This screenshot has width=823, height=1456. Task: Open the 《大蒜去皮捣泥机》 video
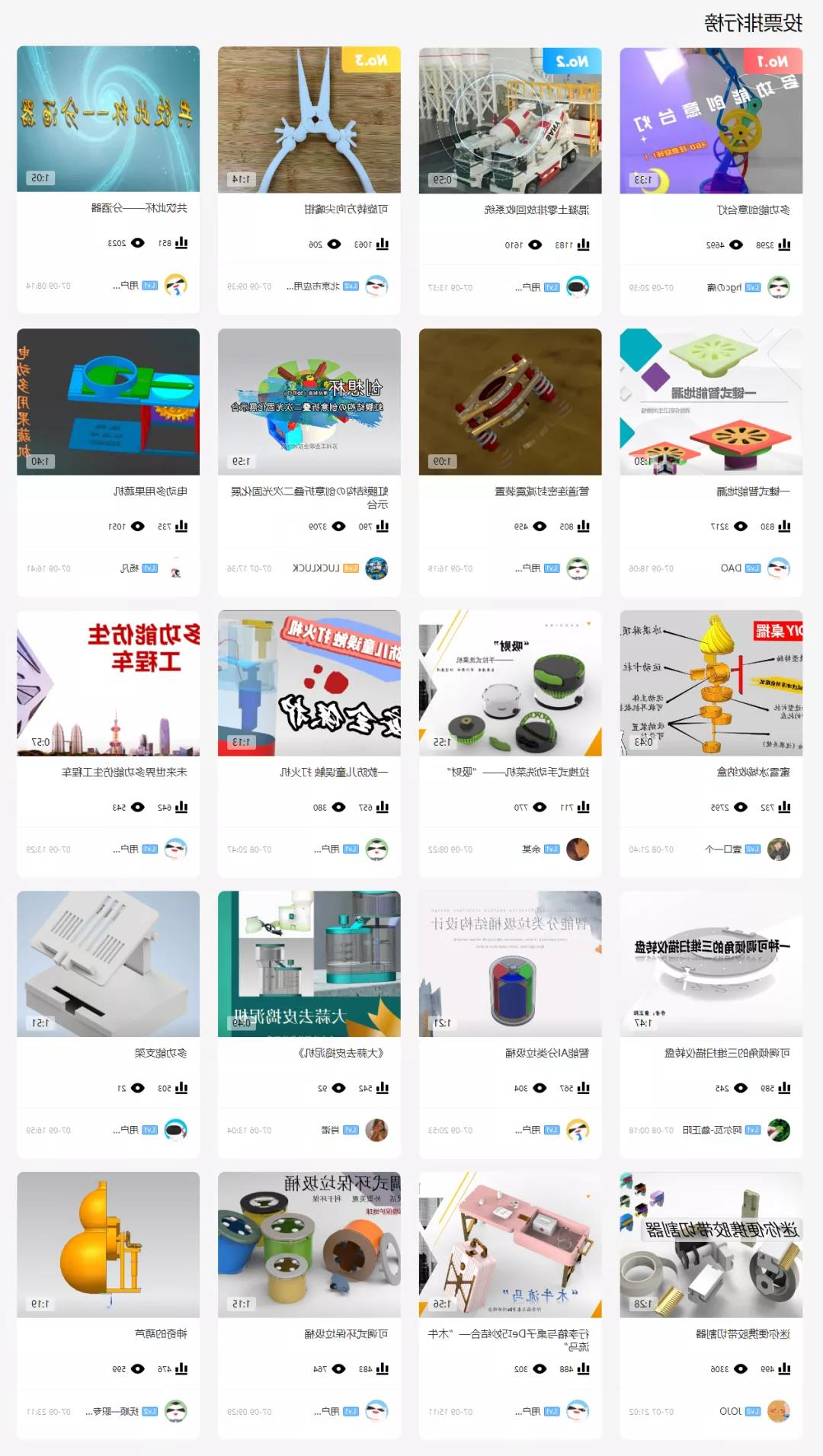point(309,964)
